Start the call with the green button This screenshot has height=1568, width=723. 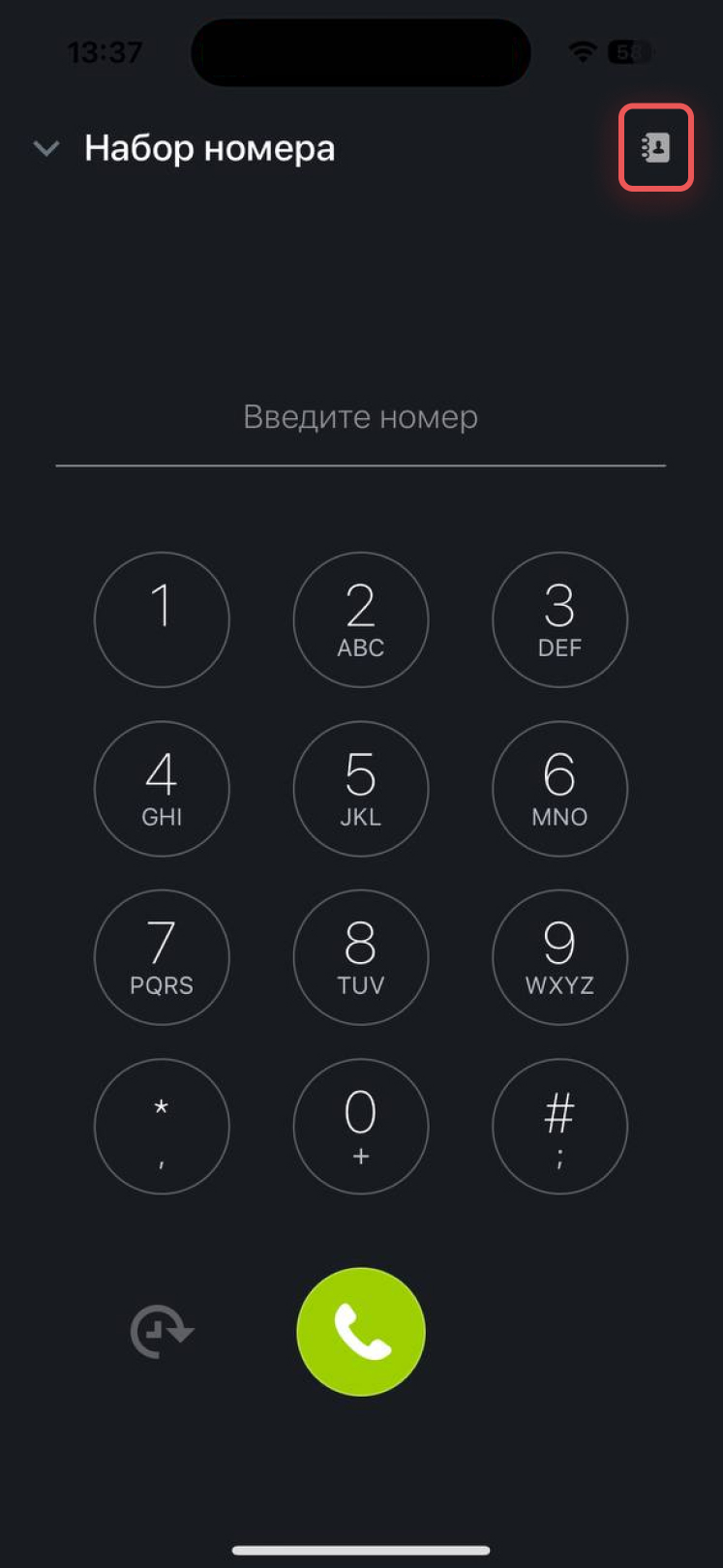360,1332
